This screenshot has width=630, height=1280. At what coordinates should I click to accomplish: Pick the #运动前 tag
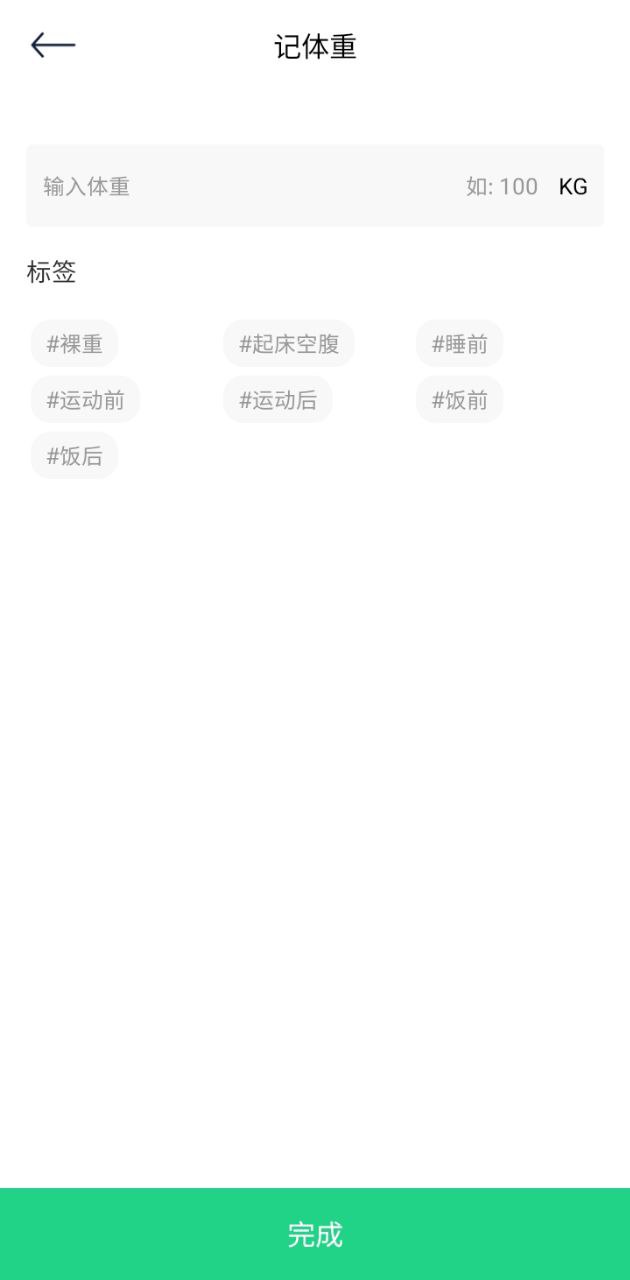pos(86,400)
